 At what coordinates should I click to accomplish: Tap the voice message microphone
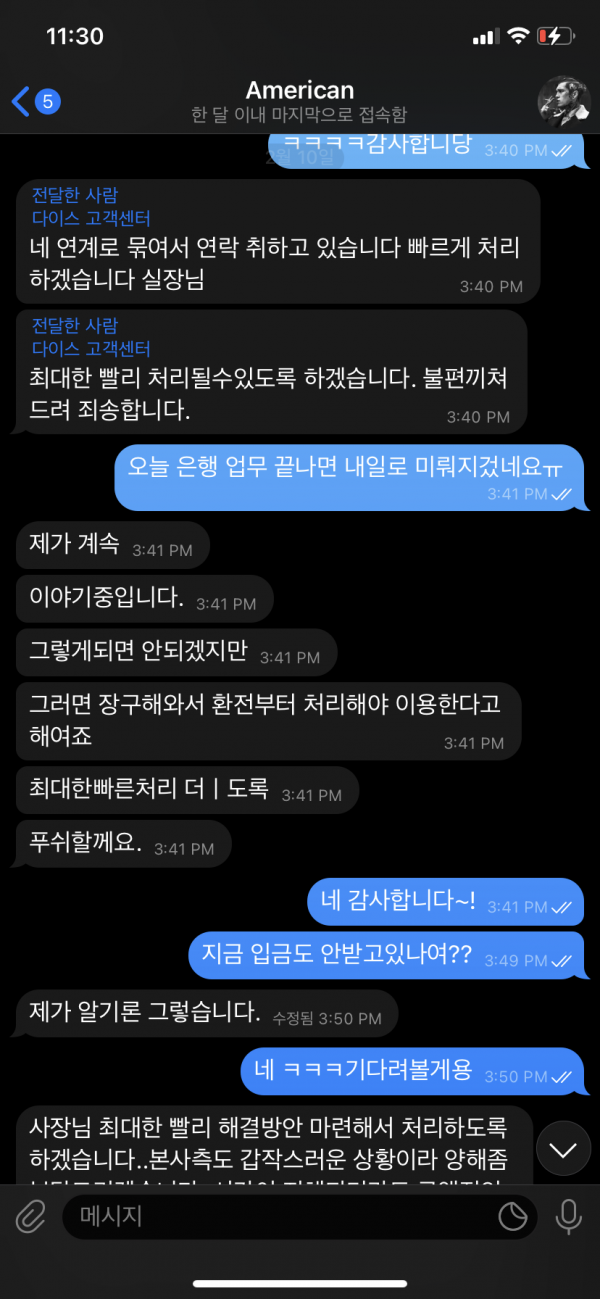point(569,1216)
